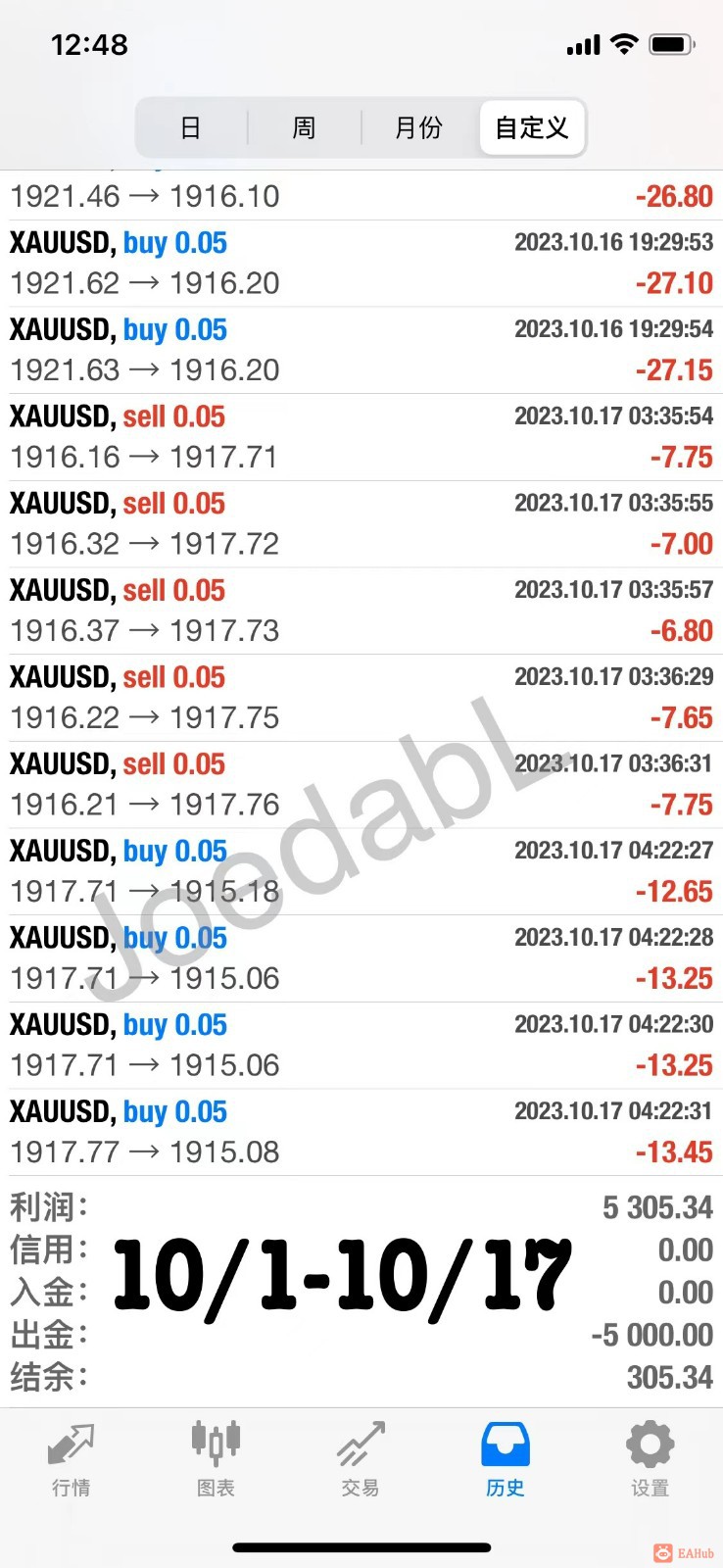Choose the 自定义 date range segment
The width and height of the screenshot is (723, 1568).
[532, 127]
